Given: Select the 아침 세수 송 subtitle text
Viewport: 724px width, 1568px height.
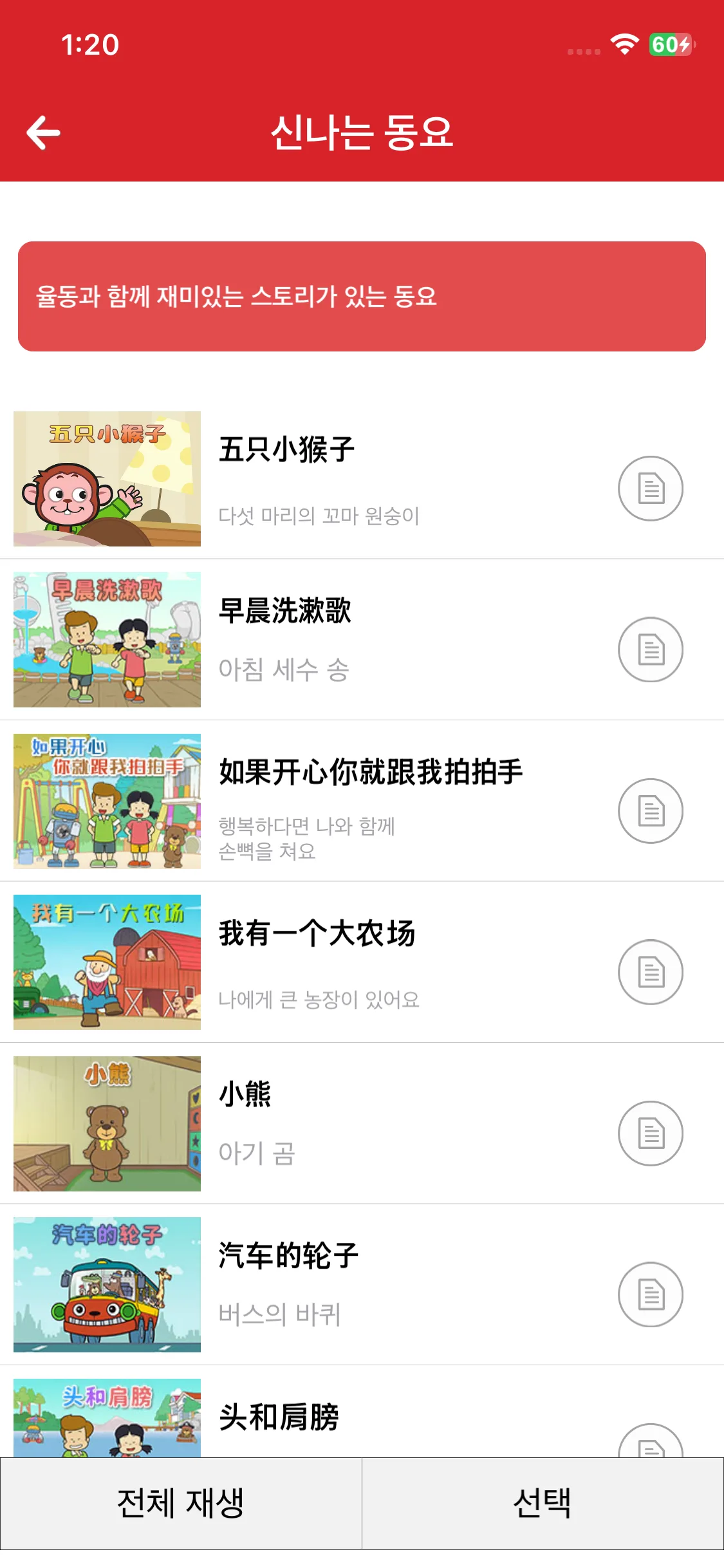Looking at the screenshot, I should click(284, 671).
